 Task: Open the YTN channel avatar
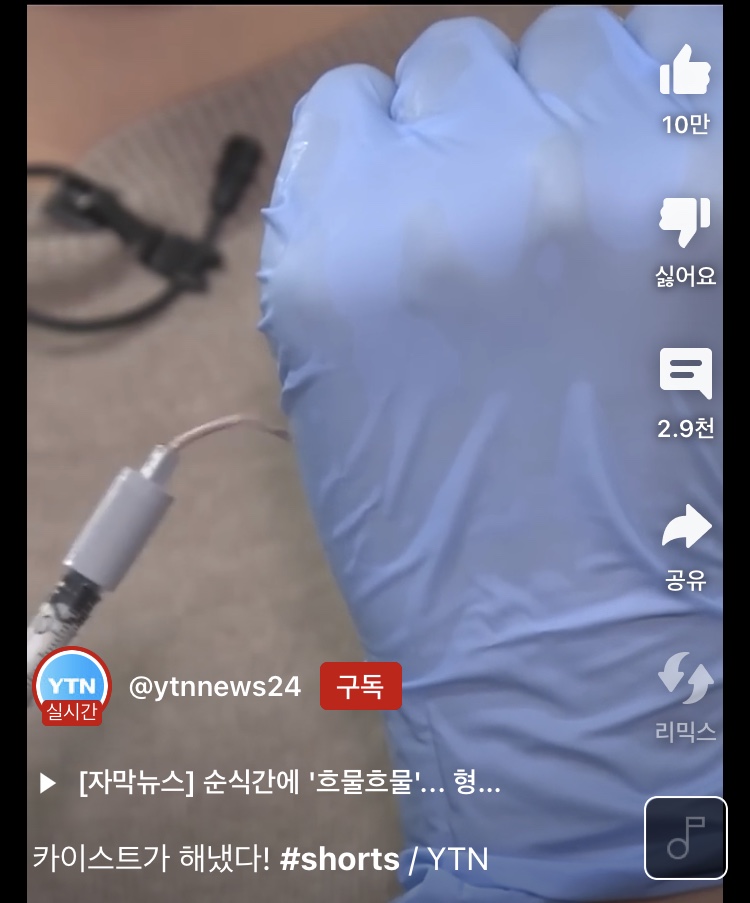[x=72, y=686]
